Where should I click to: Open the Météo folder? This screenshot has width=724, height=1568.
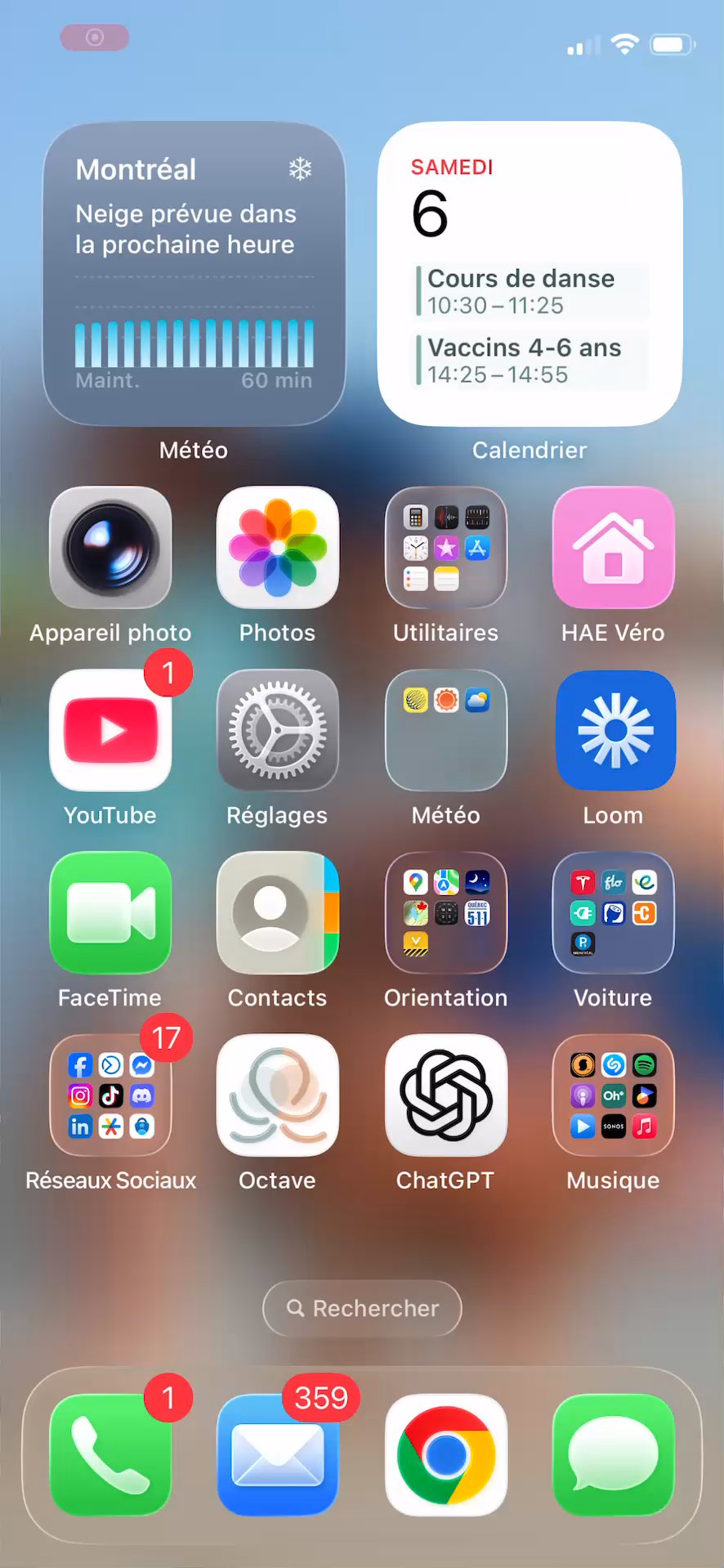tap(445, 730)
